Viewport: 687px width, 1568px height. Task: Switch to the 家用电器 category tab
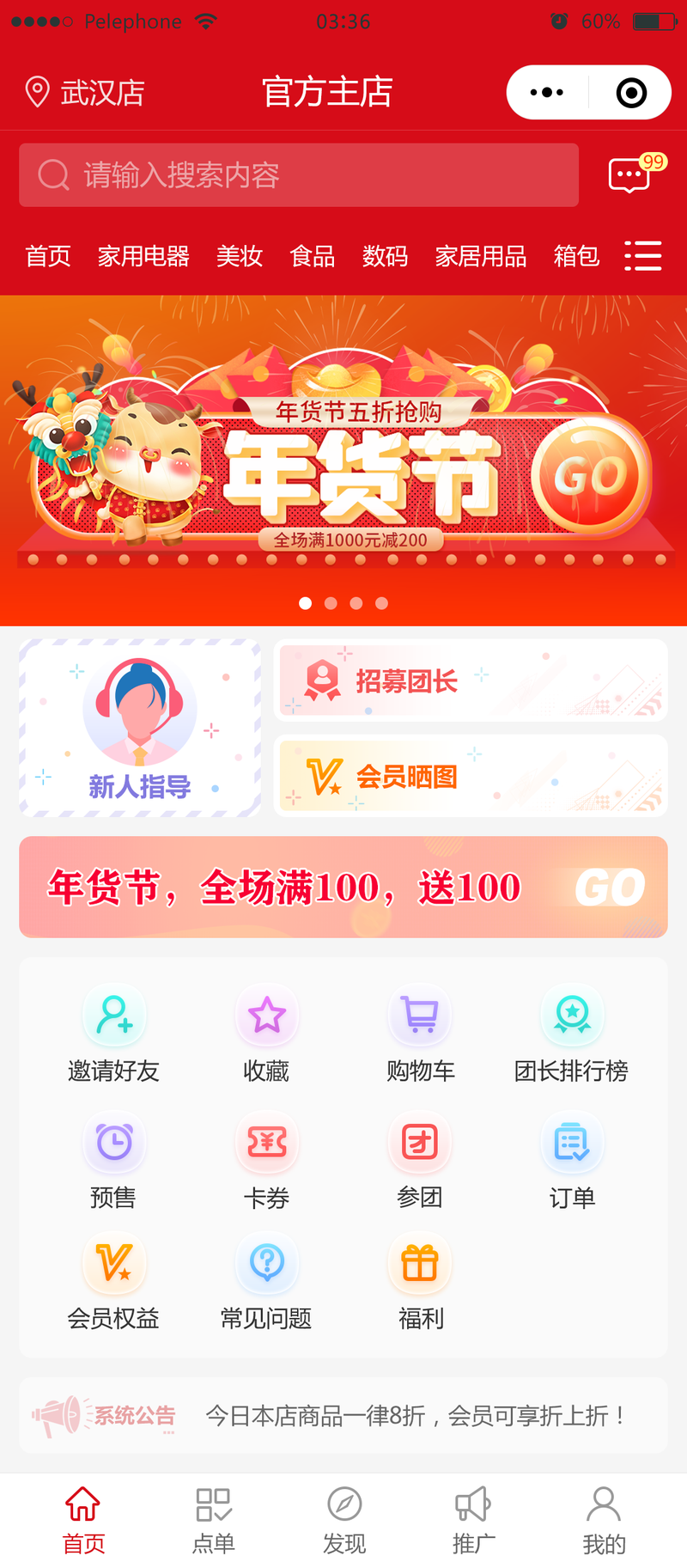(143, 256)
